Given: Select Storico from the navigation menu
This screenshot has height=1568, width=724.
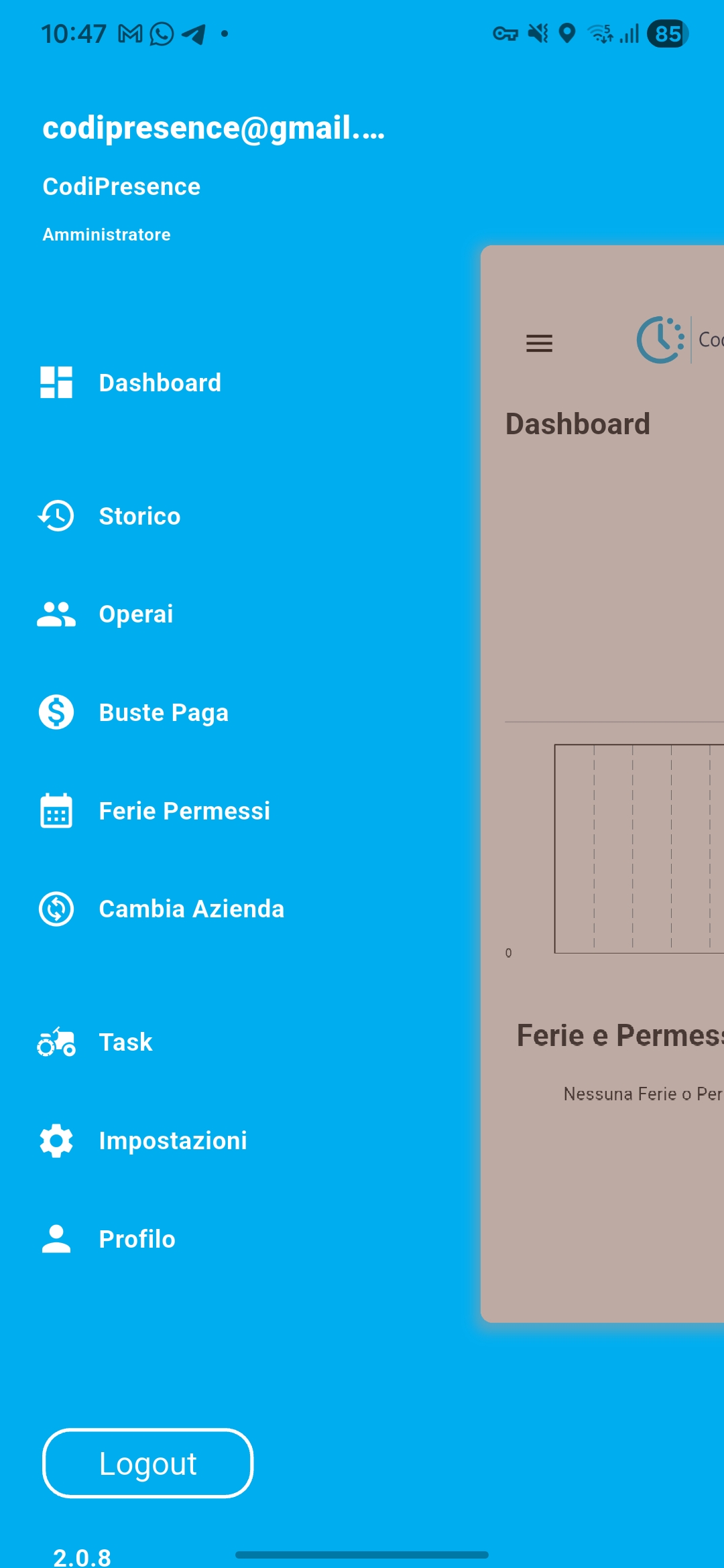Looking at the screenshot, I should (x=139, y=516).
